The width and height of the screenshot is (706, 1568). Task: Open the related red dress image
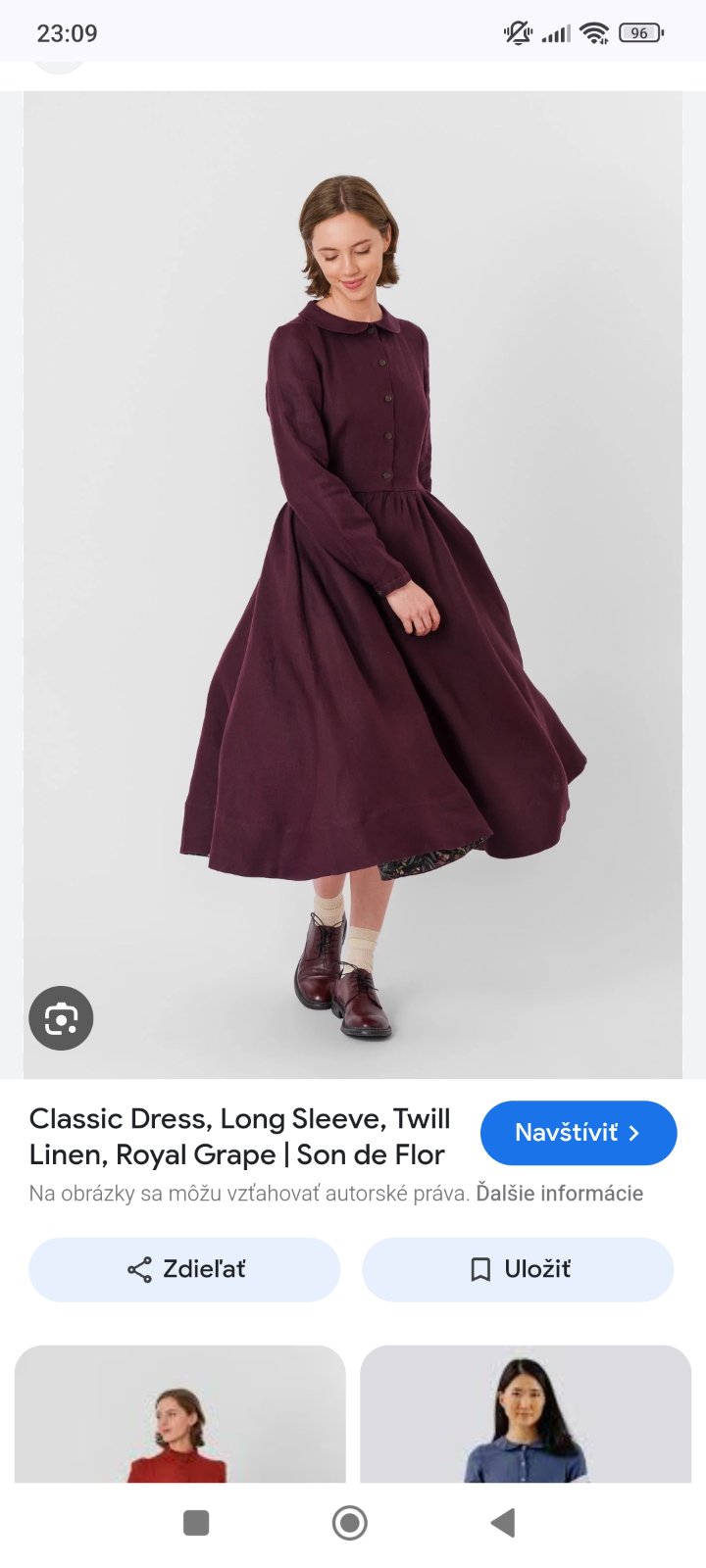coord(180,1414)
